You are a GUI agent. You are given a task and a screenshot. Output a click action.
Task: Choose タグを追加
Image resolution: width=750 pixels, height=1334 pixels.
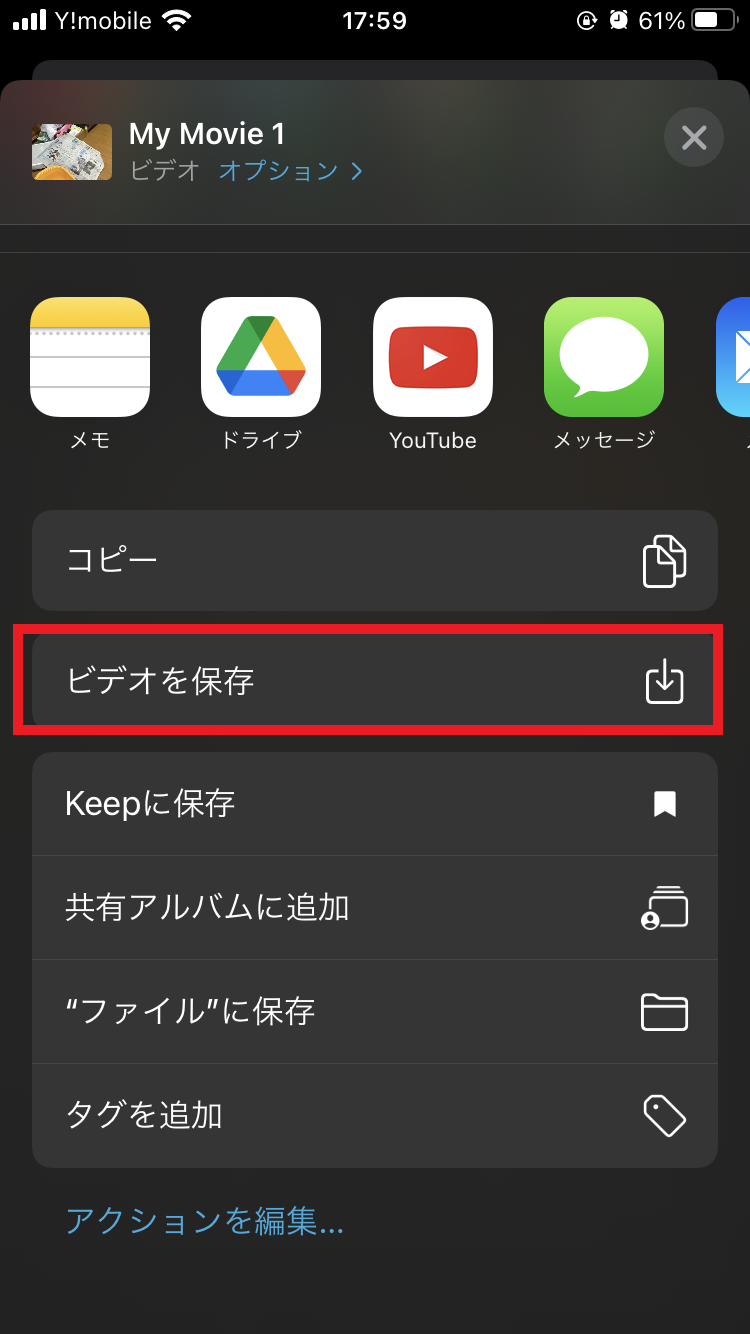click(x=375, y=1115)
